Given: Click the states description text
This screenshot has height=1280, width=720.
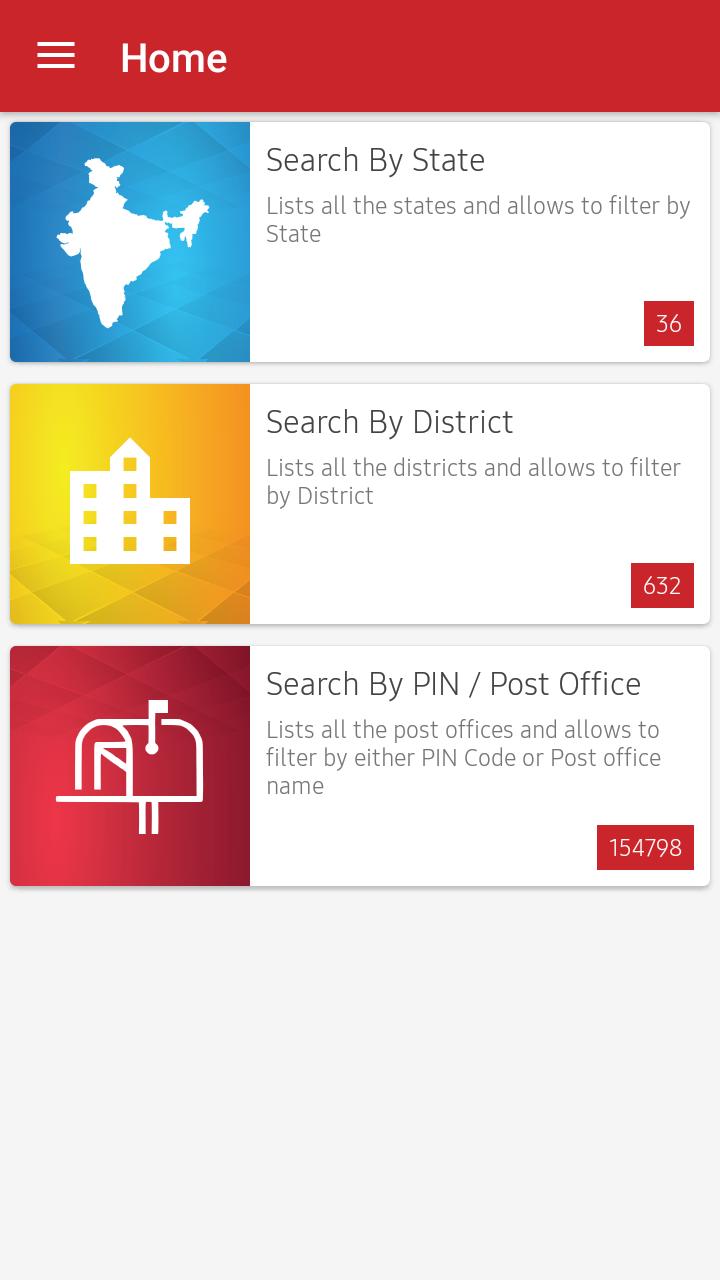Looking at the screenshot, I should pyautogui.click(x=478, y=220).
